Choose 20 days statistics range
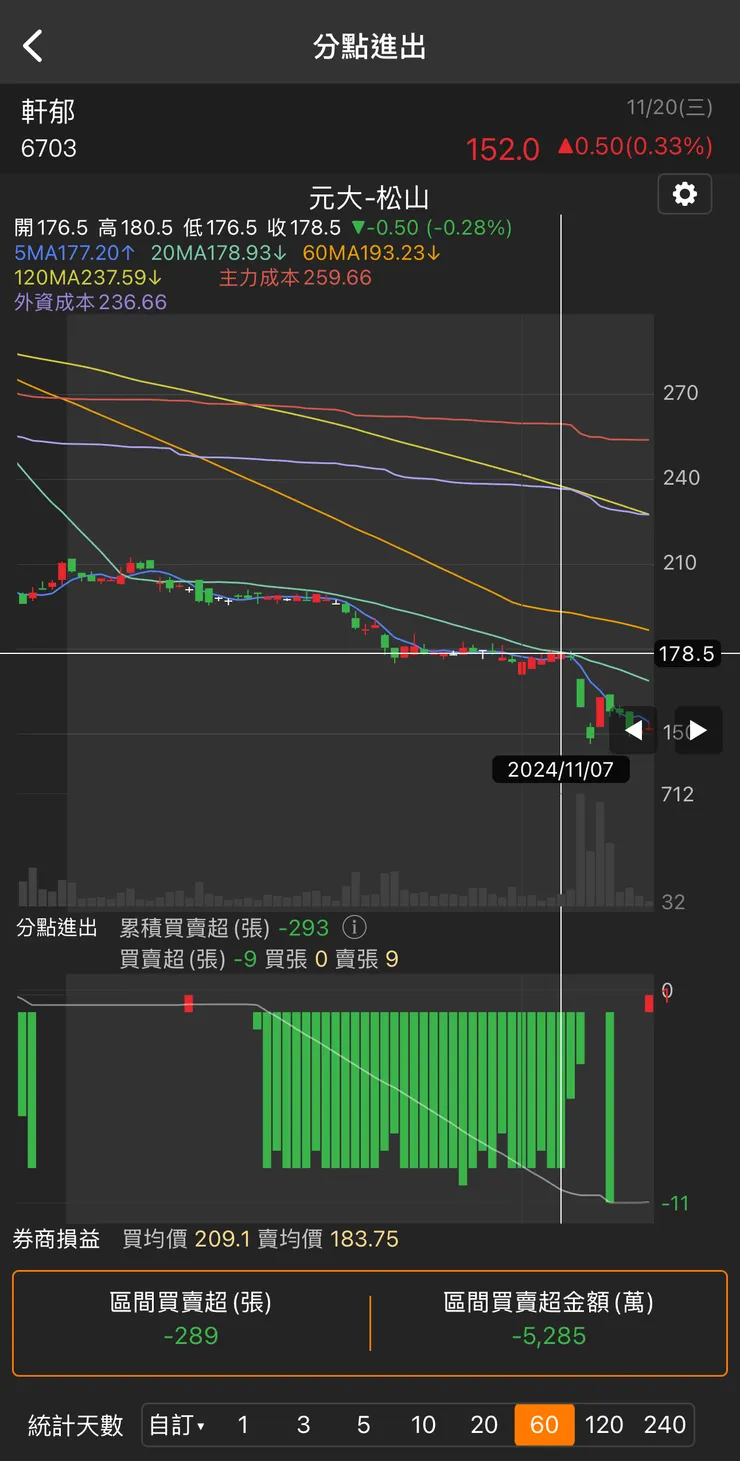 tap(484, 1425)
